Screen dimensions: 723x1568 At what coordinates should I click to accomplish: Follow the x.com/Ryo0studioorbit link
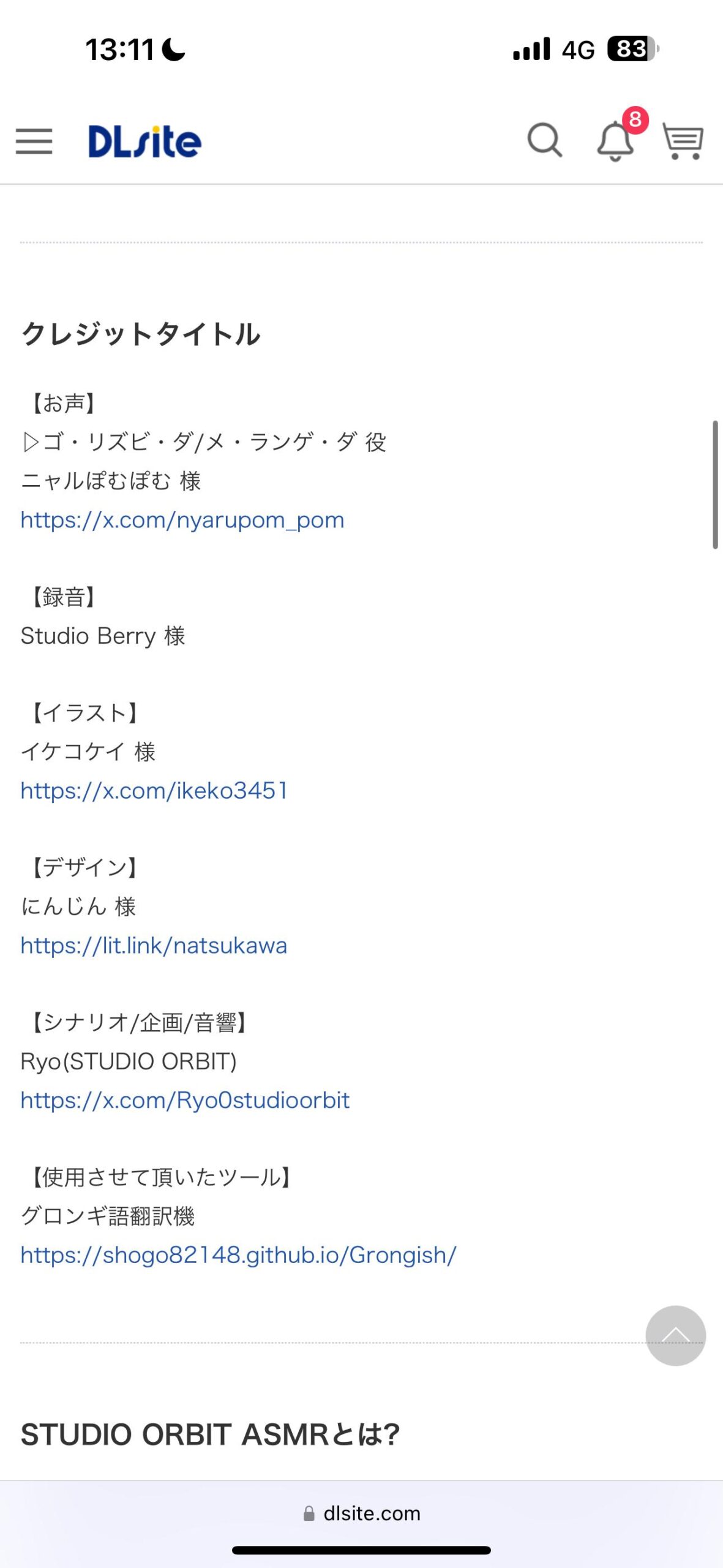coord(185,1101)
